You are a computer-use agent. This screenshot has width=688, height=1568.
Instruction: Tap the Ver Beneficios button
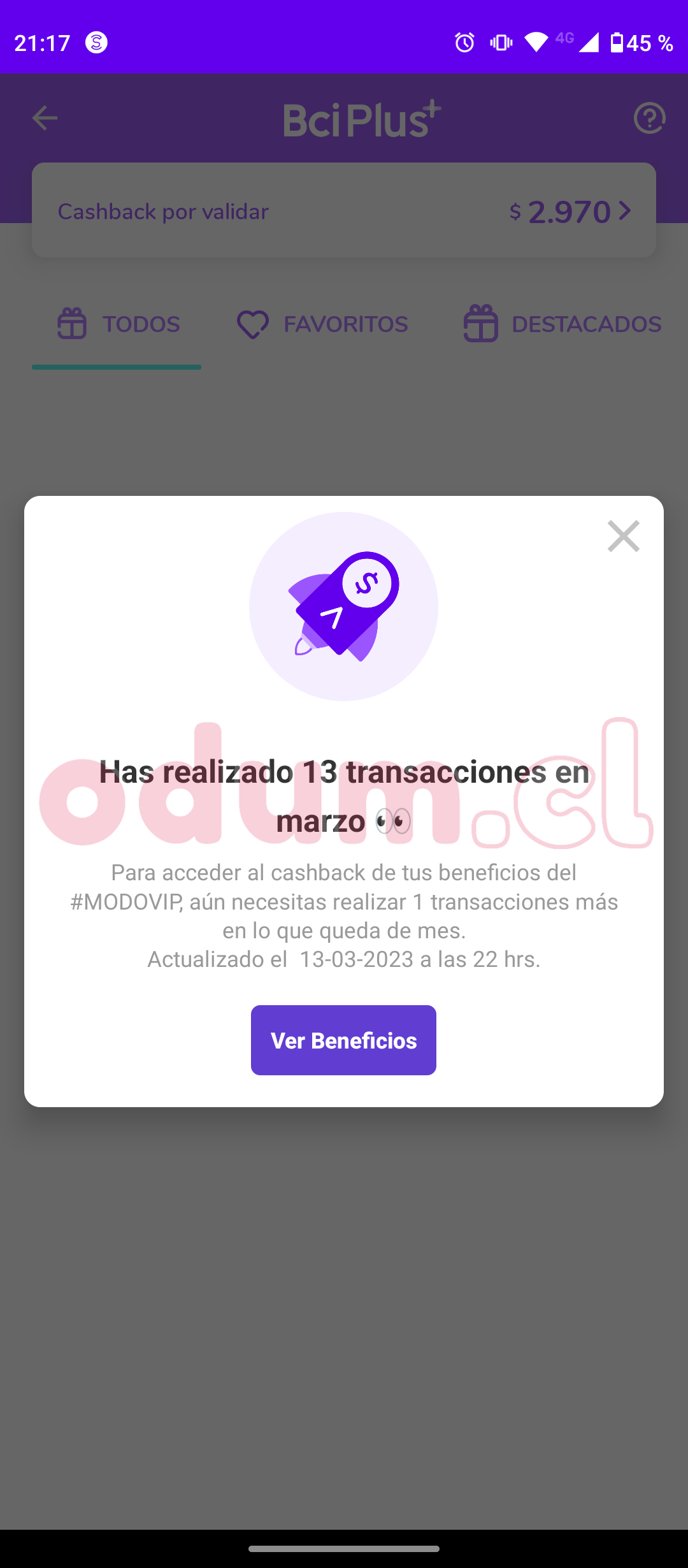(x=343, y=1040)
